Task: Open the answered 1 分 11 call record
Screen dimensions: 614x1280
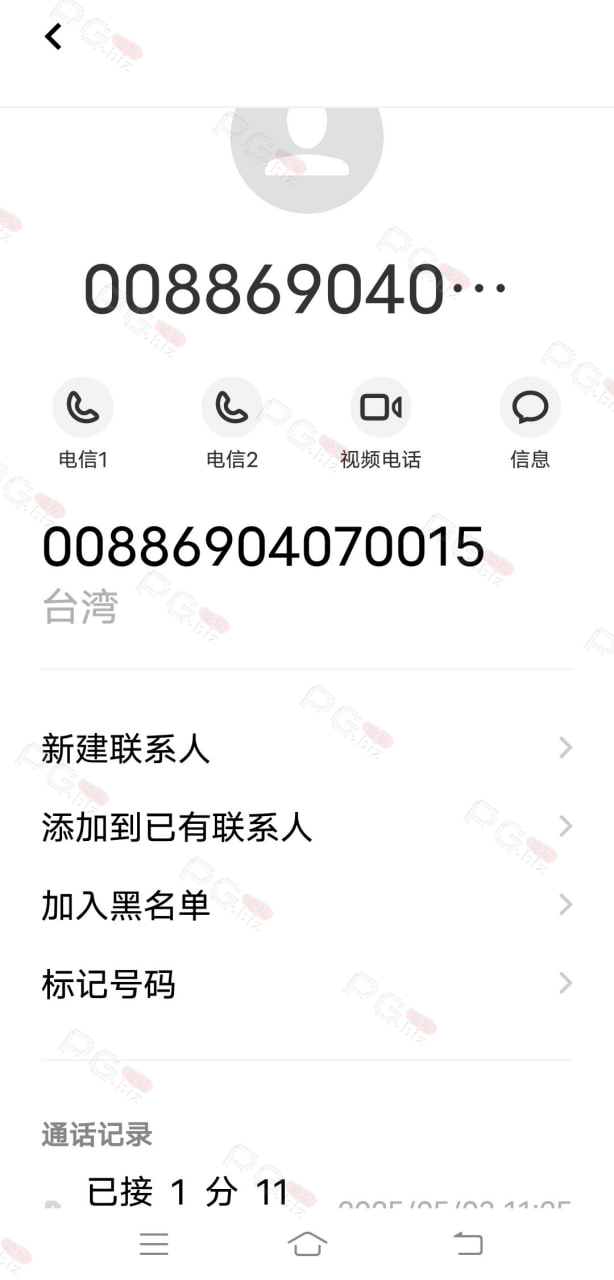Action: coord(307,1192)
